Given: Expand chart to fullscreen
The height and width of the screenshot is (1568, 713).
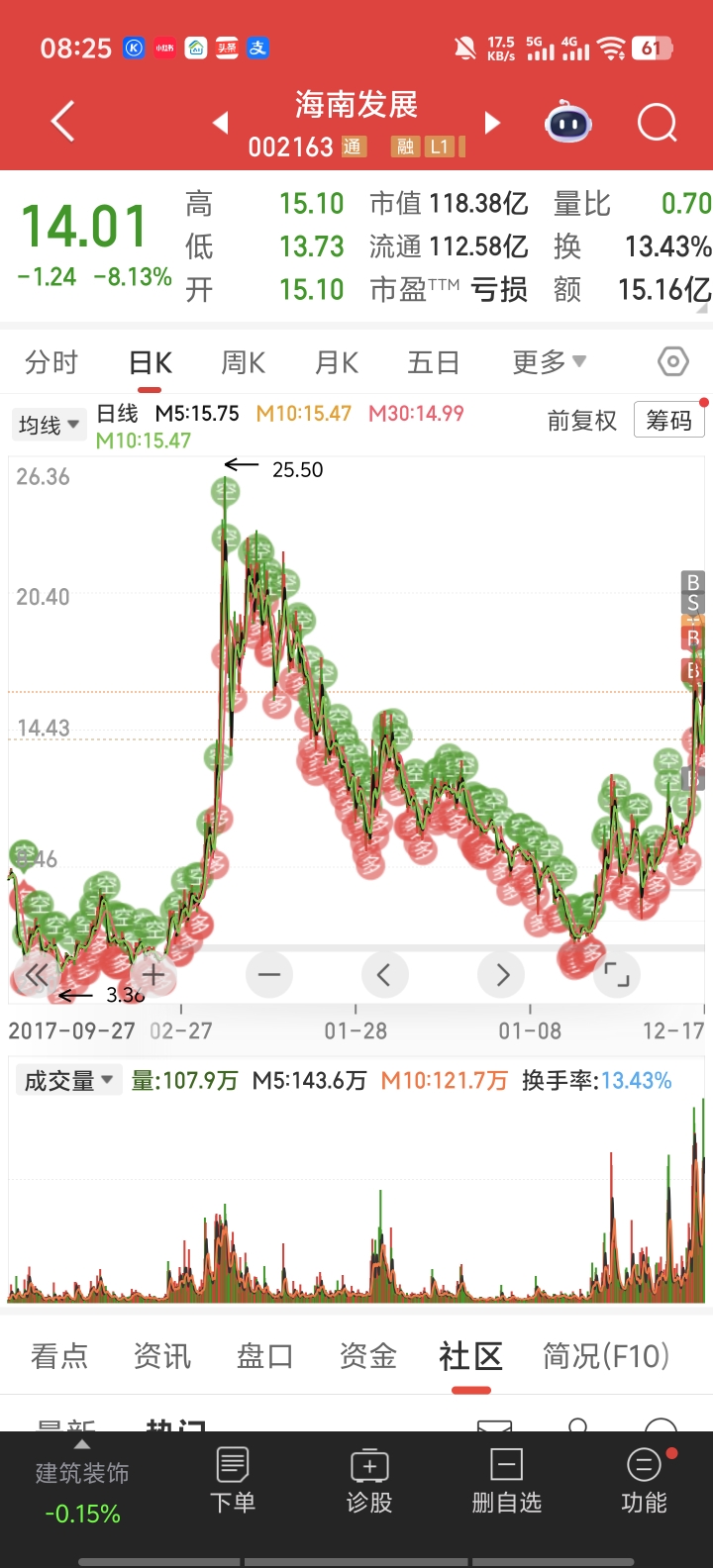Looking at the screenshot, I should coord(617,975).
